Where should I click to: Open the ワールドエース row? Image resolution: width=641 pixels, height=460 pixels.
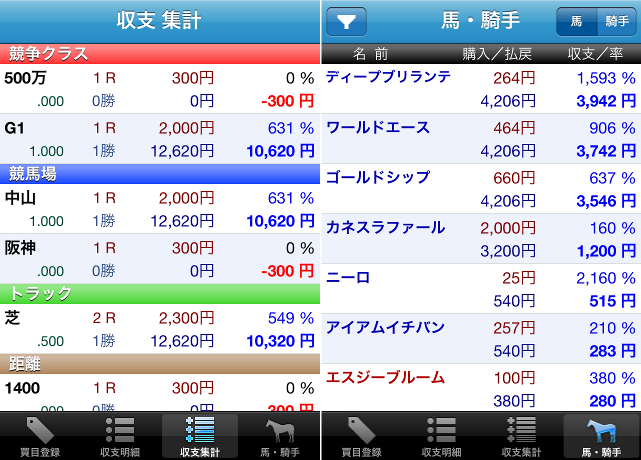coord(480,139)
